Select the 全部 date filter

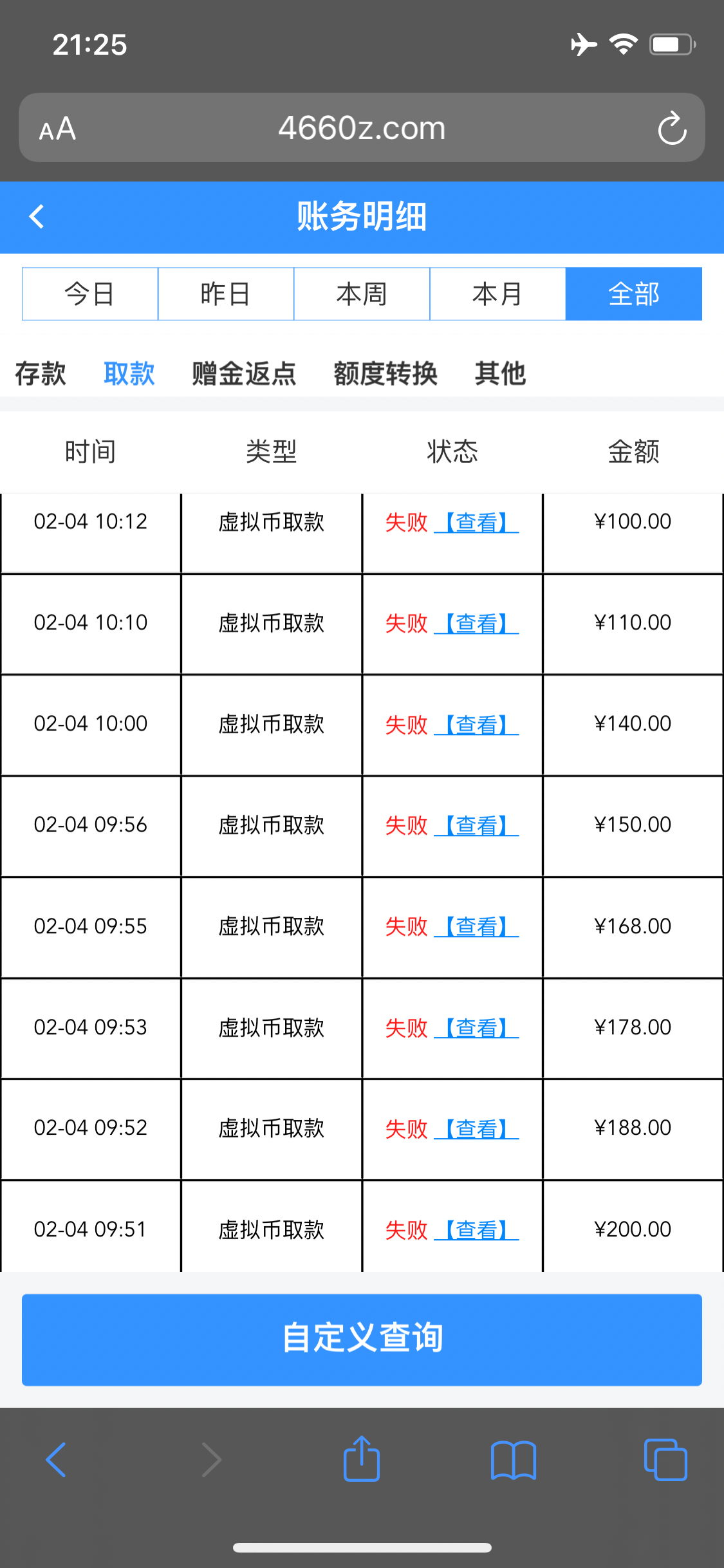pyautogui.click(x=633, y=294)
